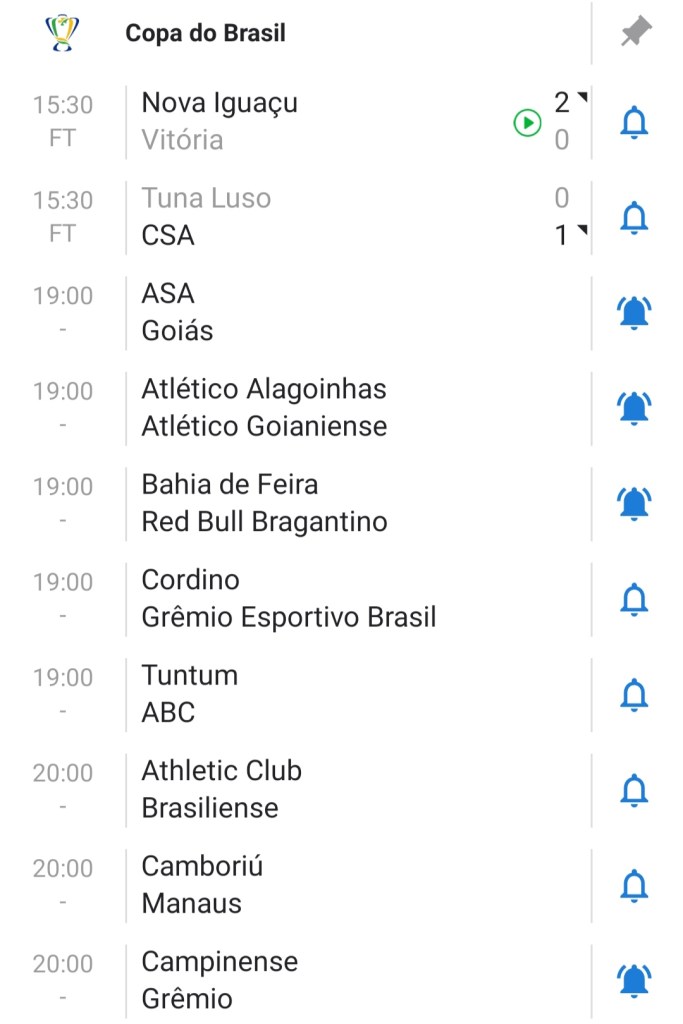View Atlético Alagoinhas vs Atlético Goianiense match

pyautogui.click(x=300, y=408)
